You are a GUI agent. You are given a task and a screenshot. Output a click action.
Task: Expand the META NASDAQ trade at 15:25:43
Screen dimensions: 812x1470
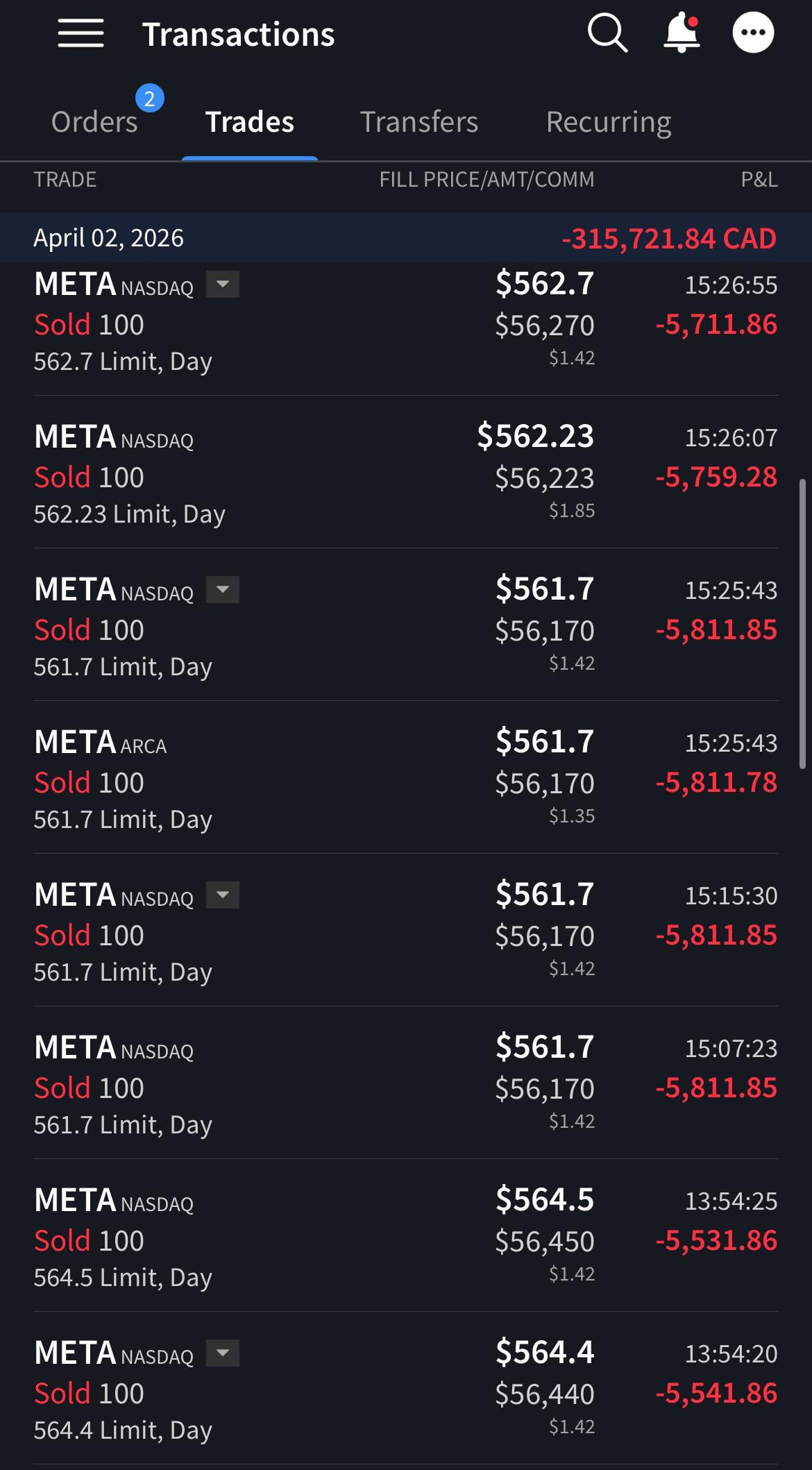[x=223, y=590]
